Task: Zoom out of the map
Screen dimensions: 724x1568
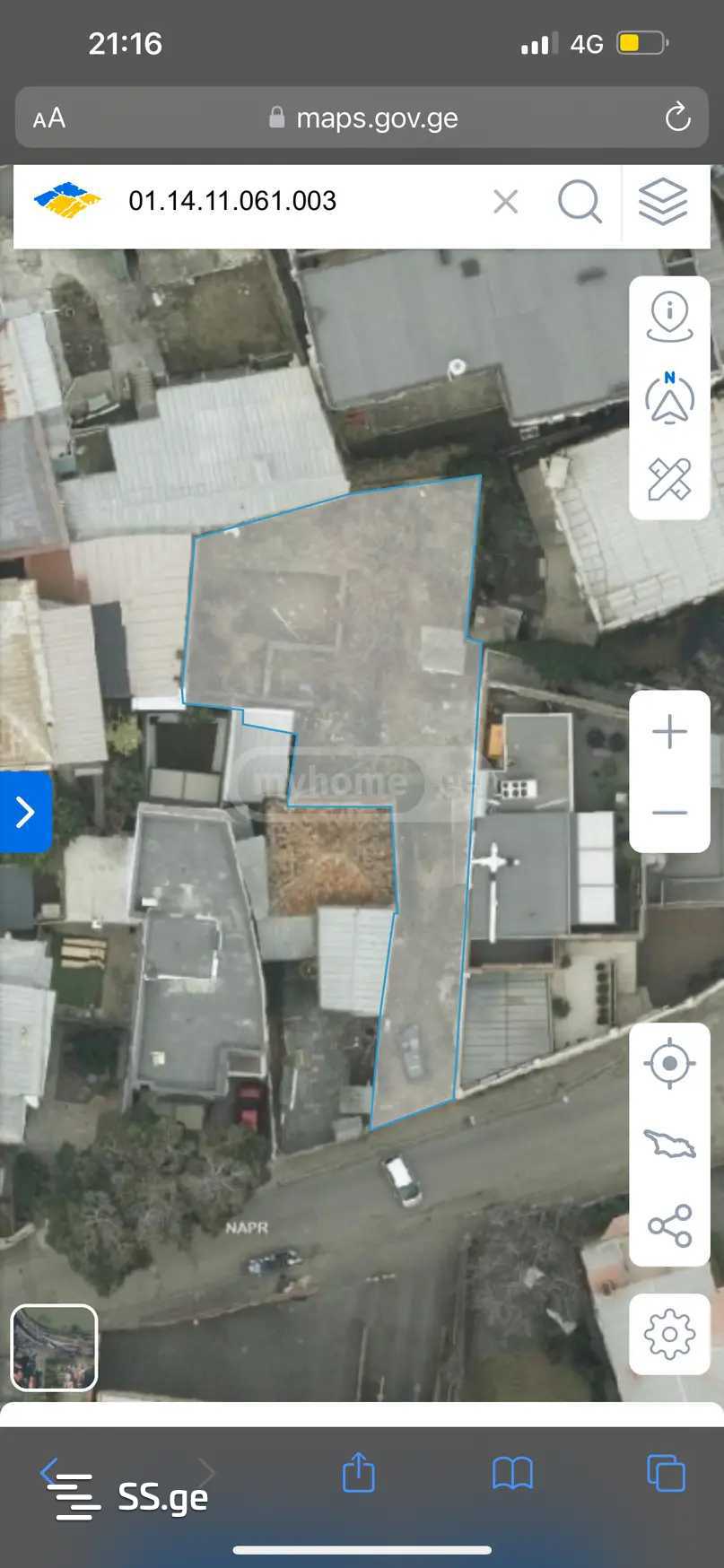Action: point(669,813)
